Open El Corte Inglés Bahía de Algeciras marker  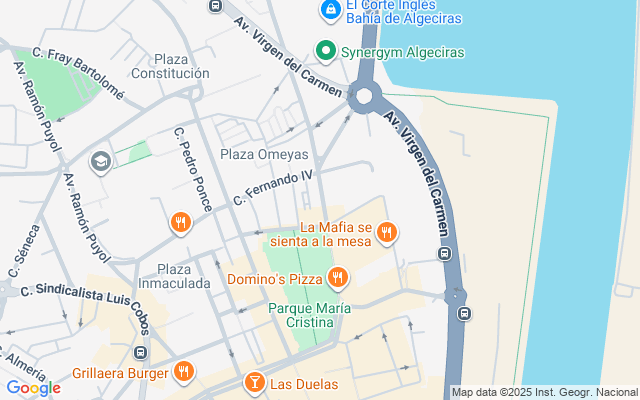(x=331, y=11)
